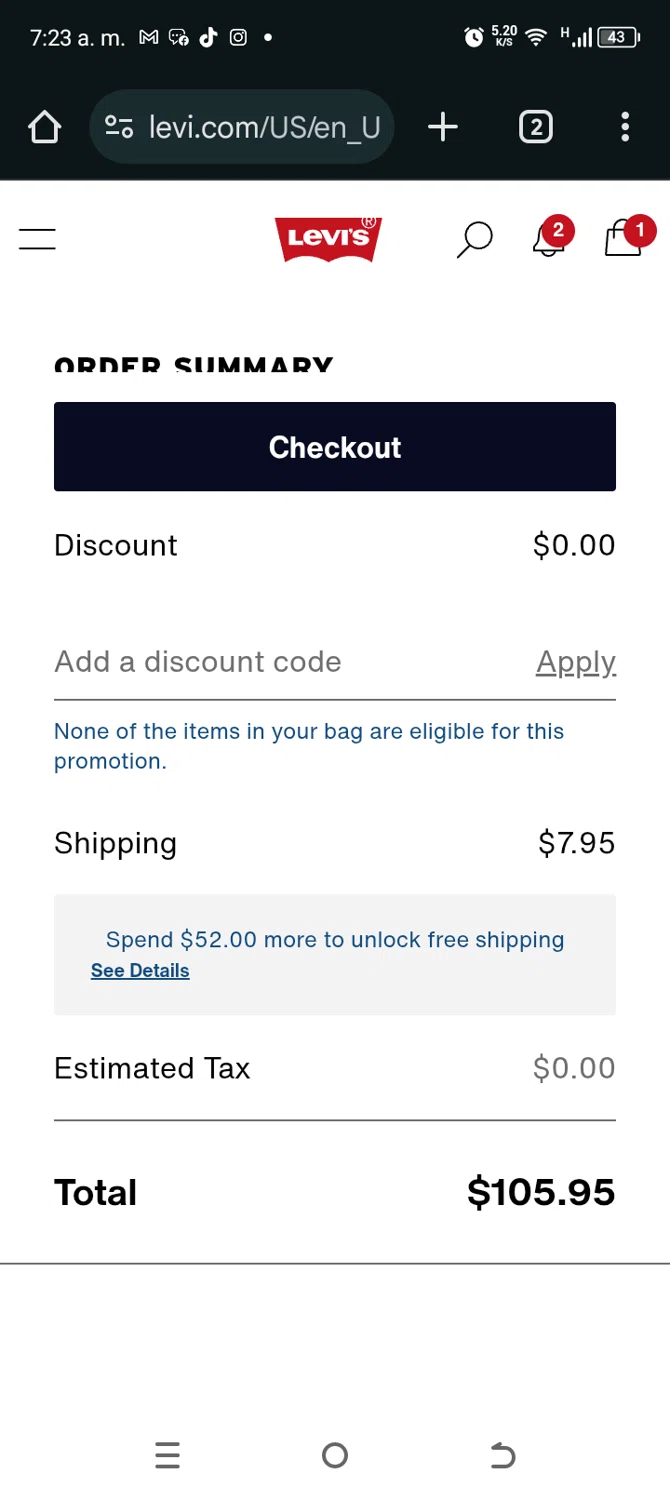Tap the Checkout button

(x=335, y=447)
